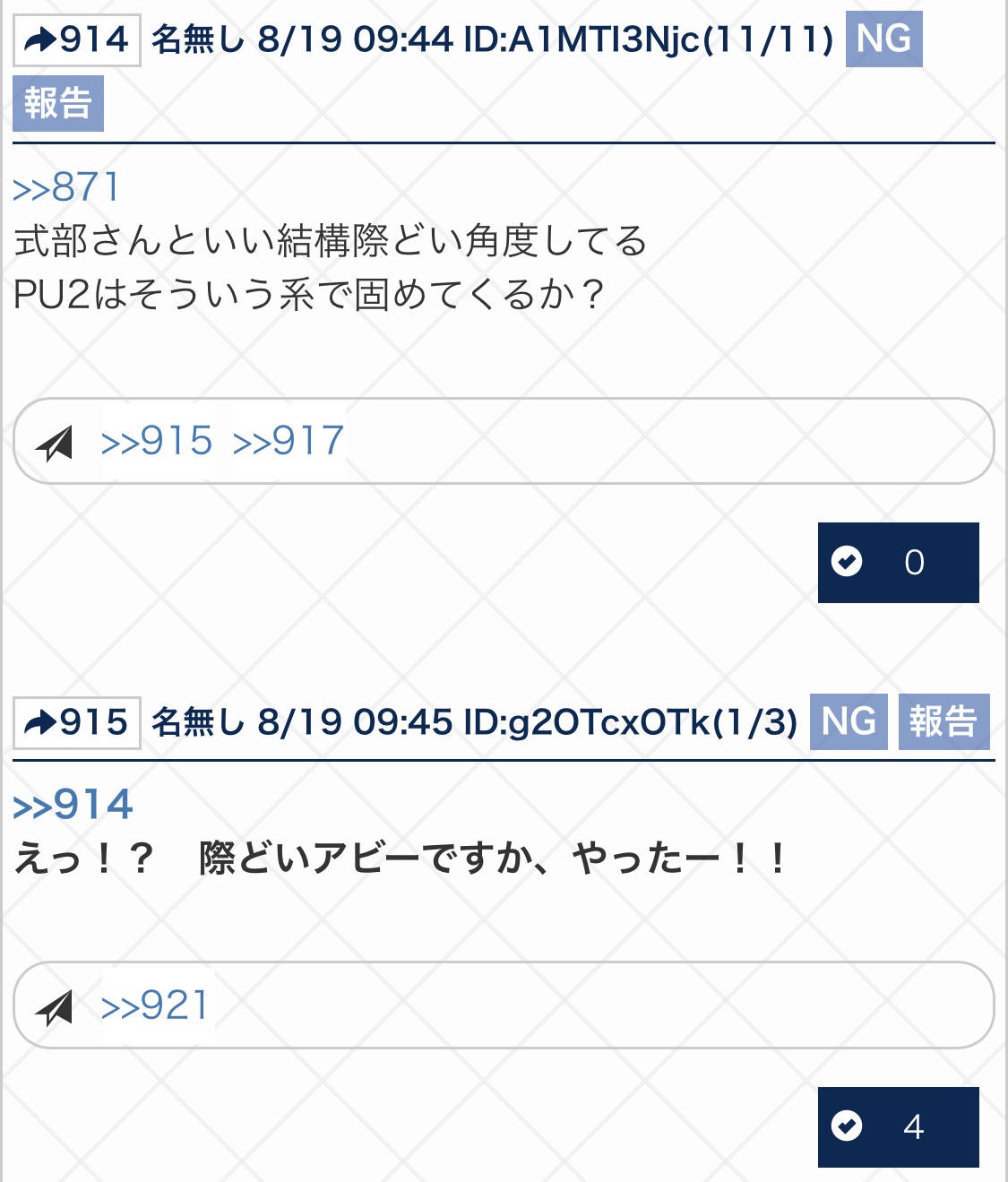Like post 915 showing 4 votes

(898, 1127)
